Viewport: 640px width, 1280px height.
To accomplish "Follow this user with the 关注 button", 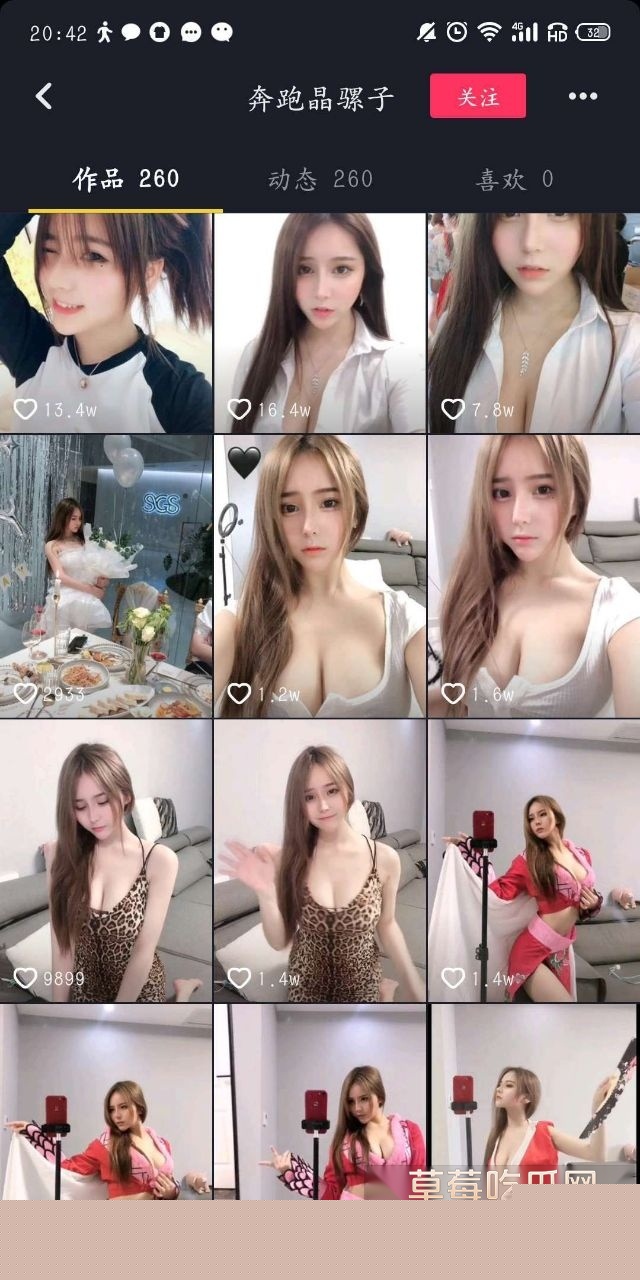I will 478,97.
